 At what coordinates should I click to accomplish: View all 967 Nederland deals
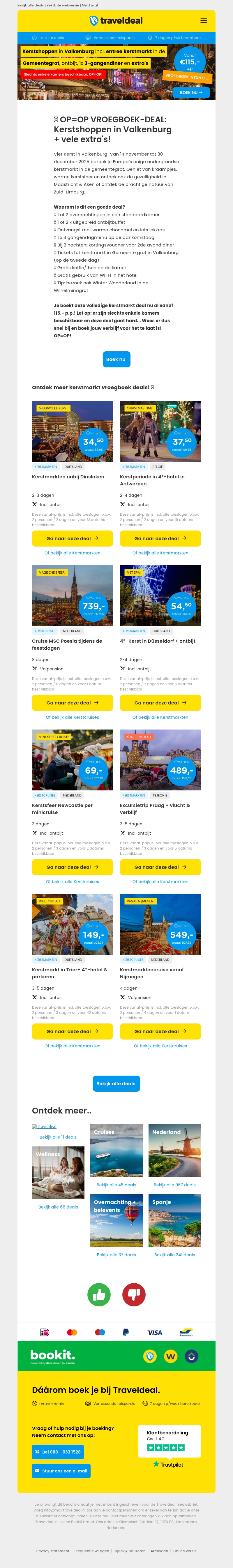(x=174, y=1185)
